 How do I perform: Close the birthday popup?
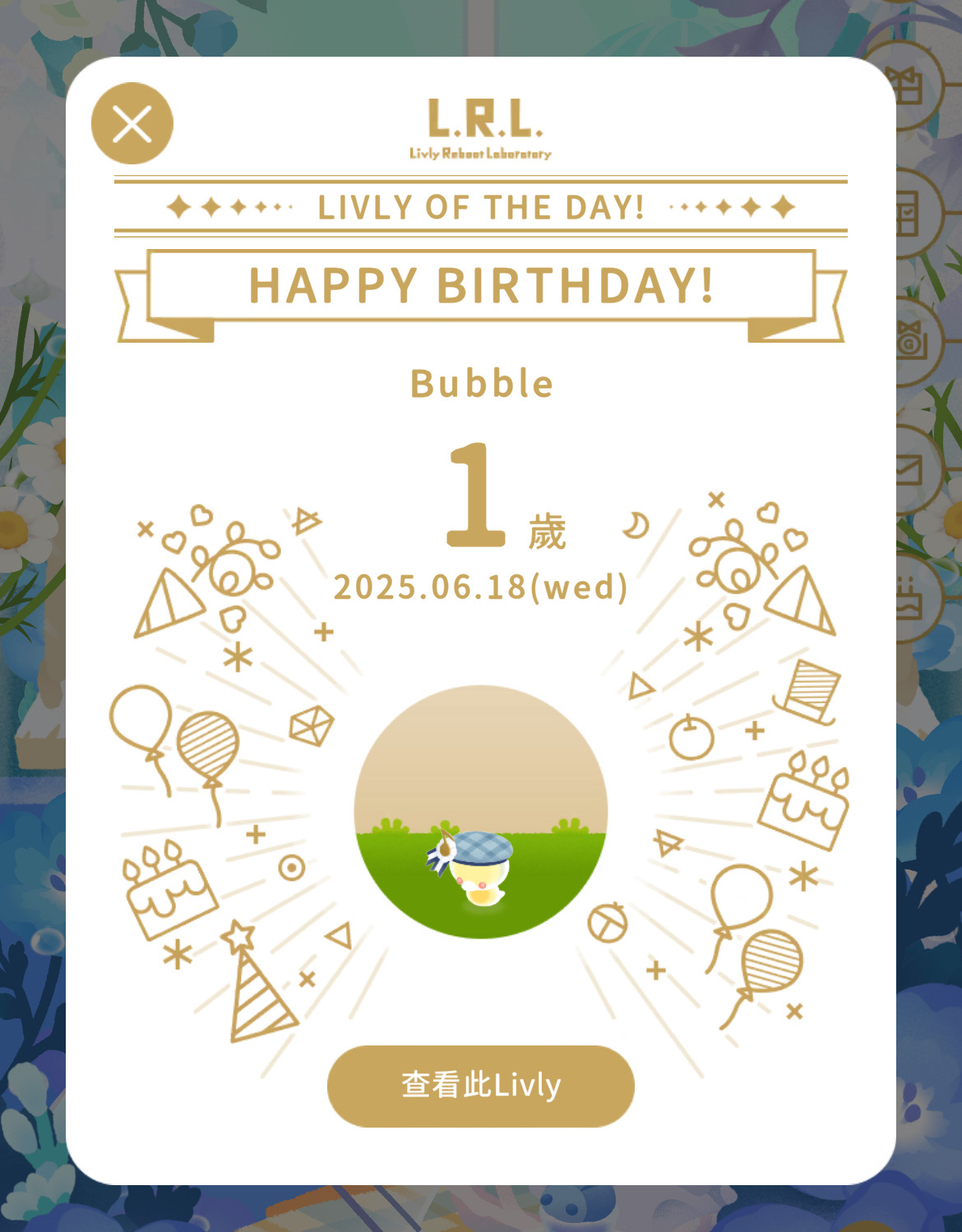point(132,124)
